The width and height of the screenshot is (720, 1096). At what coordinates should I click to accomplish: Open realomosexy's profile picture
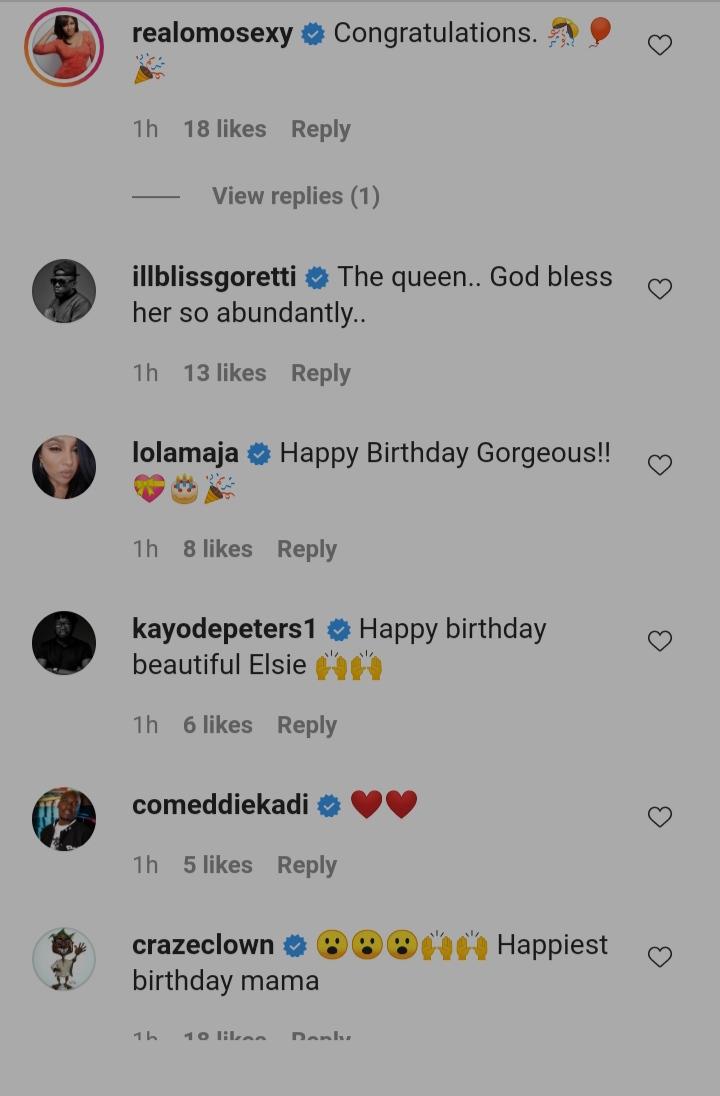(64, 47)
